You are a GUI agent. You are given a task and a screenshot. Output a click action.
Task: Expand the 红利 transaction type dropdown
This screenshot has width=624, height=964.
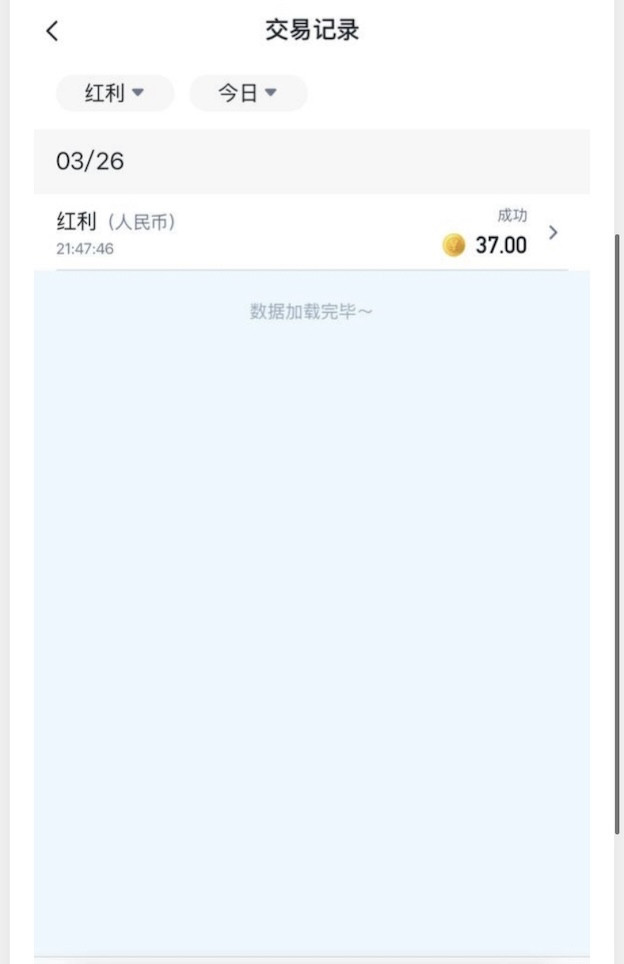click(x=115, y=93)
